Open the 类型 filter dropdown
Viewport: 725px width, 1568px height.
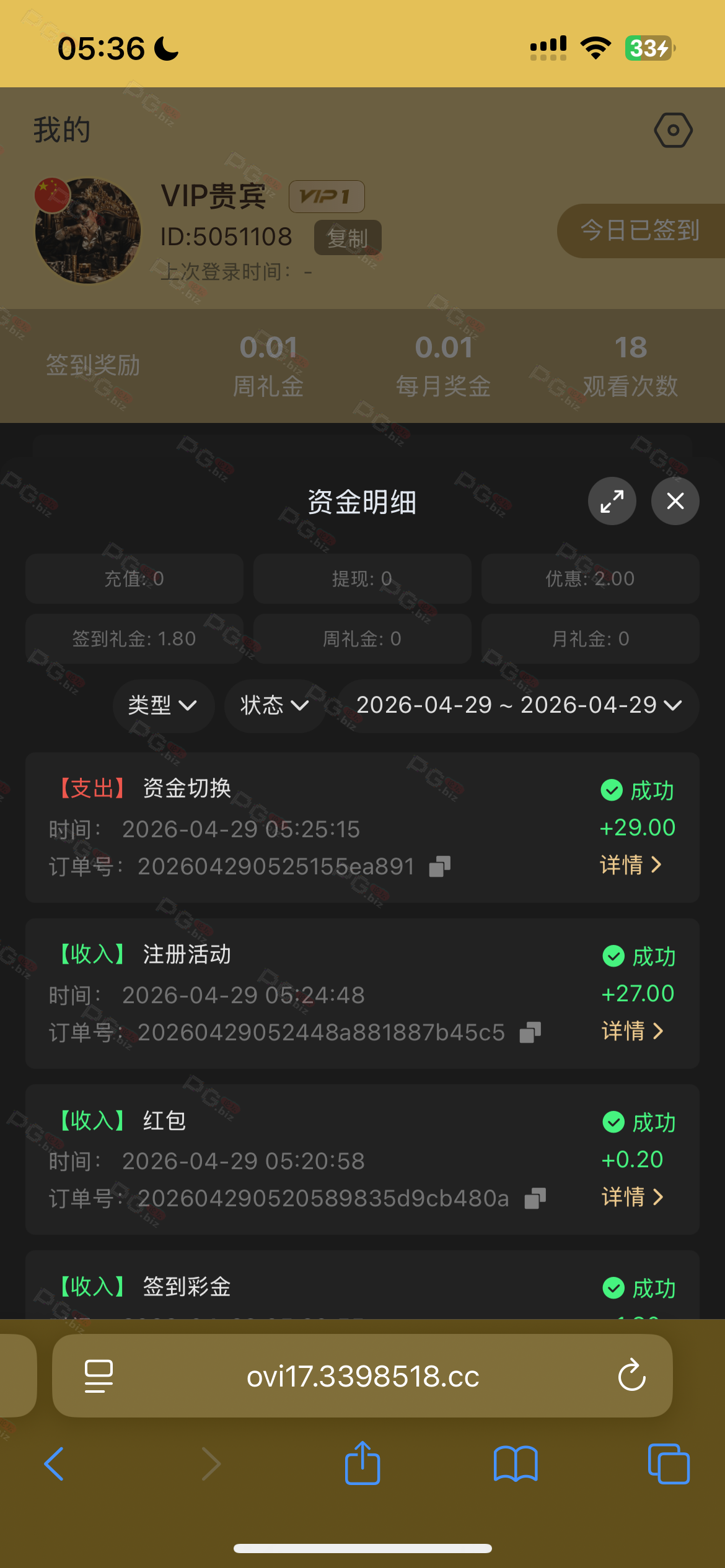pos(163,706)
